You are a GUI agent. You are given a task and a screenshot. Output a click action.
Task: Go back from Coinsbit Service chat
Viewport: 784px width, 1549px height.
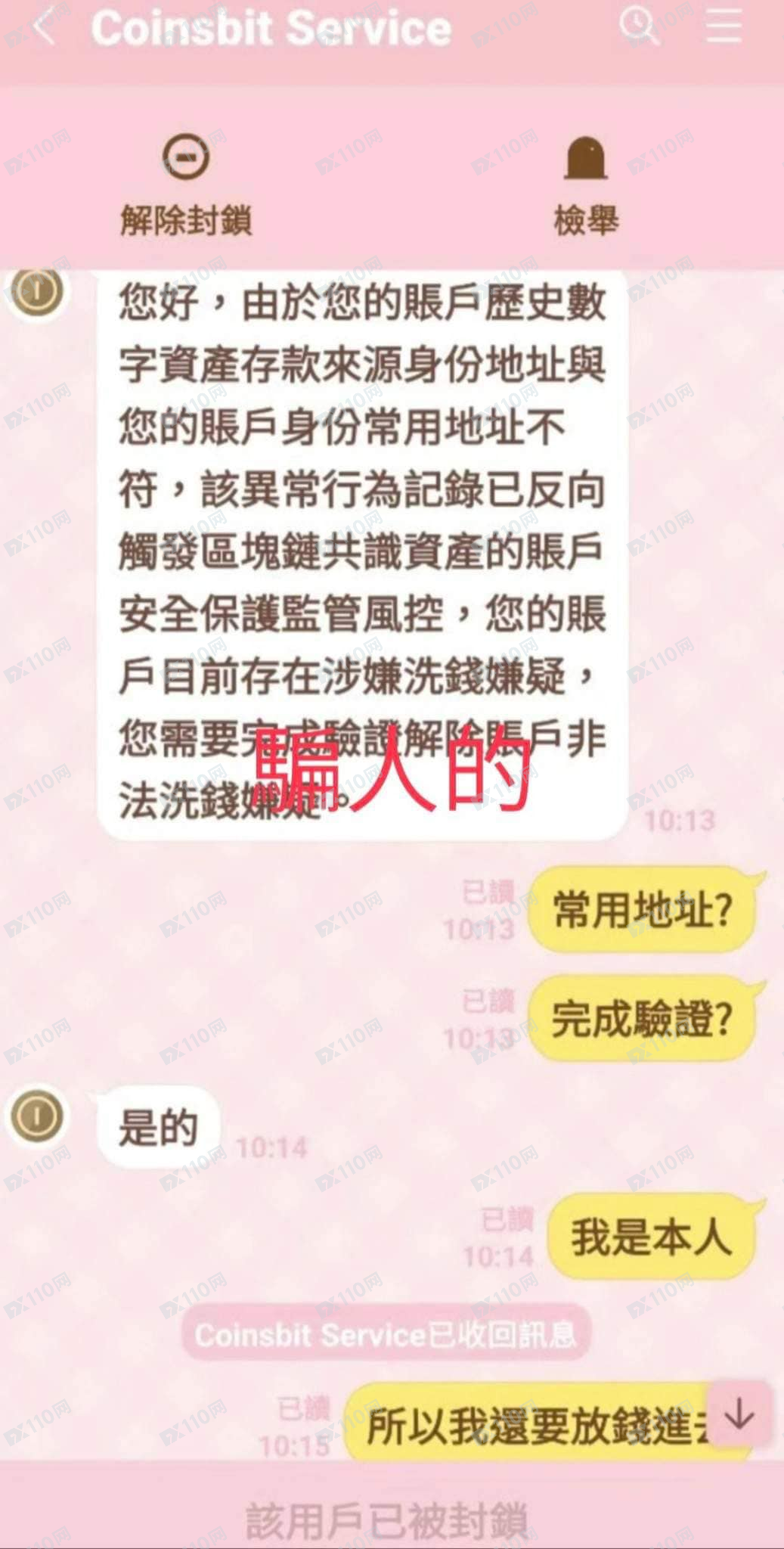pos(43,28)
